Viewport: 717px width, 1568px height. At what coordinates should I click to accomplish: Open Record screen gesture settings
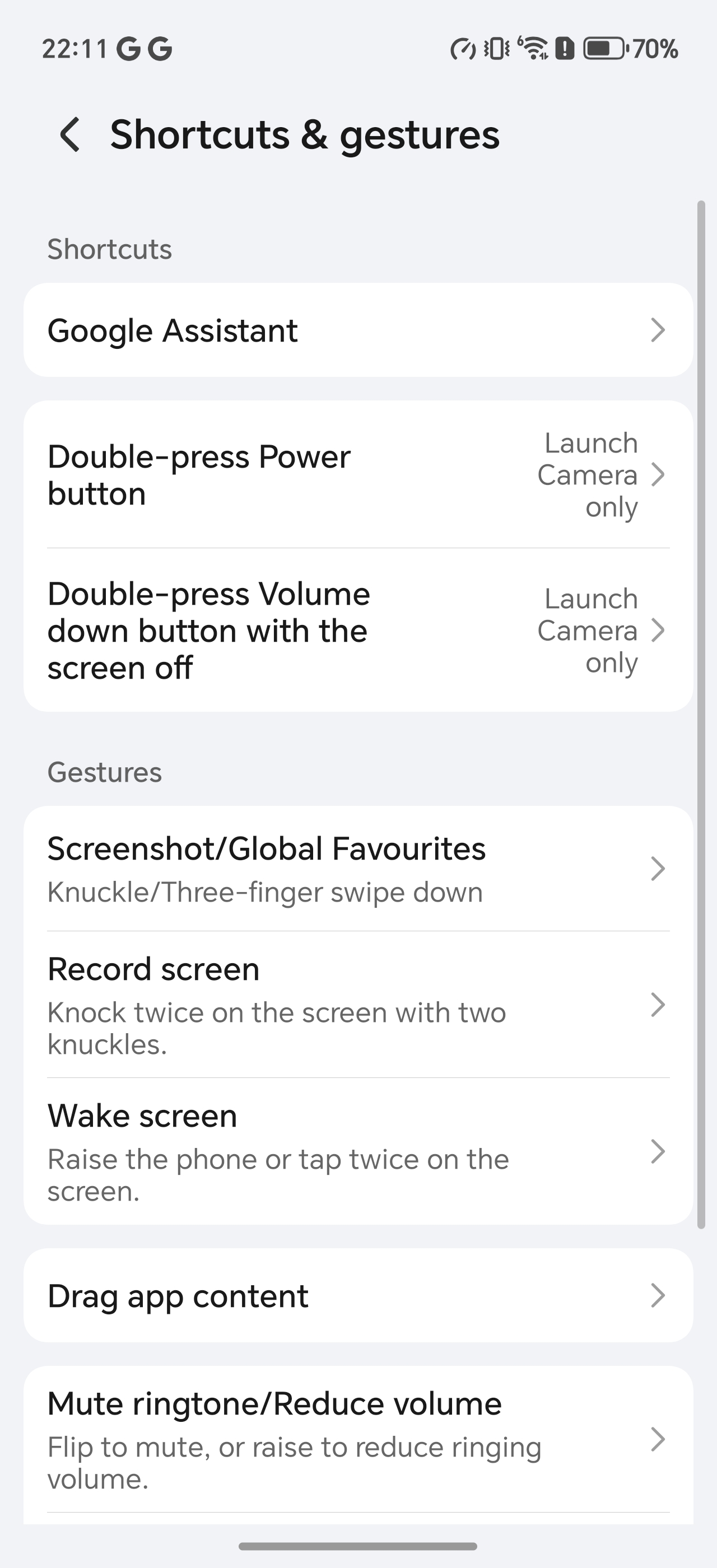(358, 1004)
